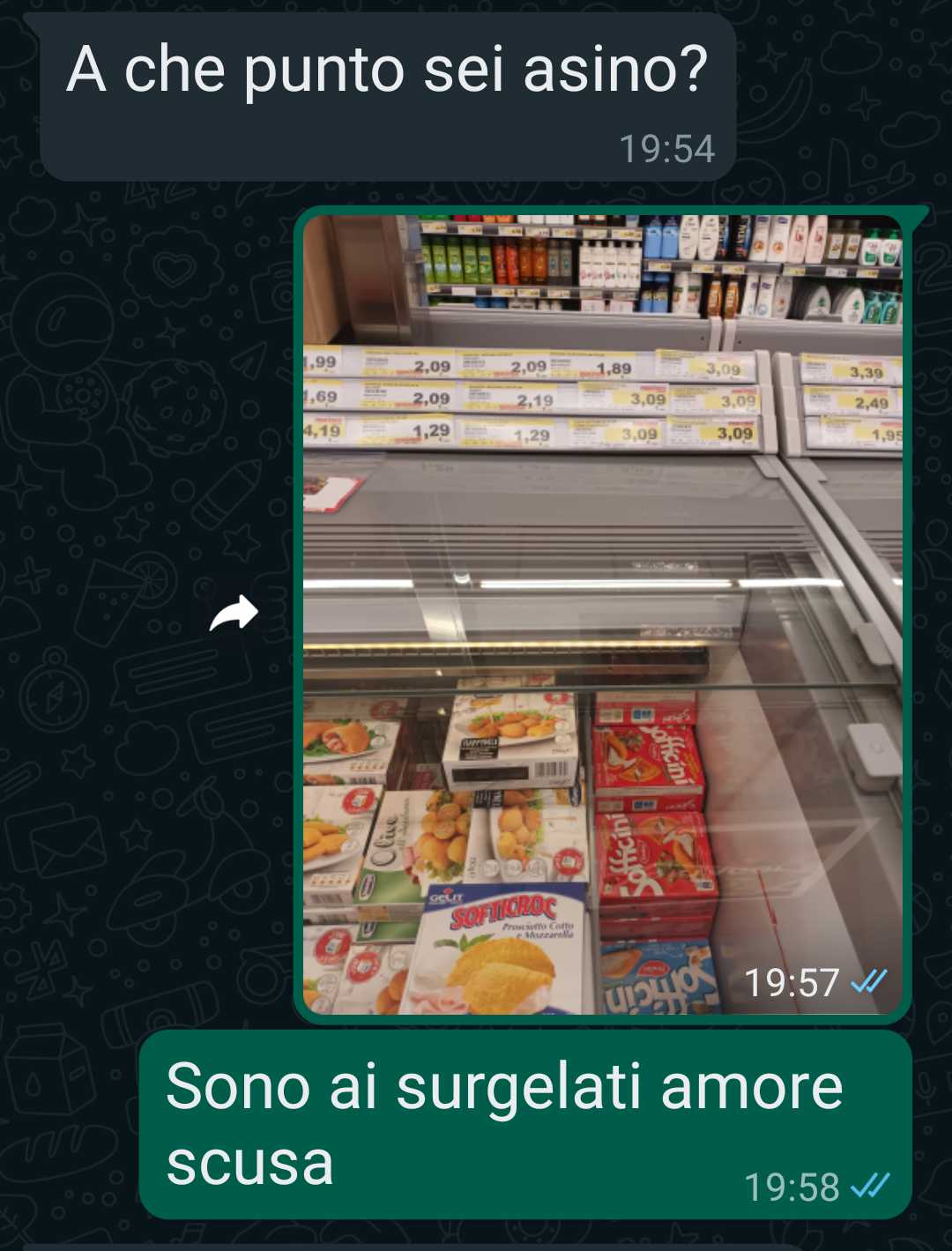Forward the photo with the arrow icon
The image size is (952, 1251).
point(234,614)
